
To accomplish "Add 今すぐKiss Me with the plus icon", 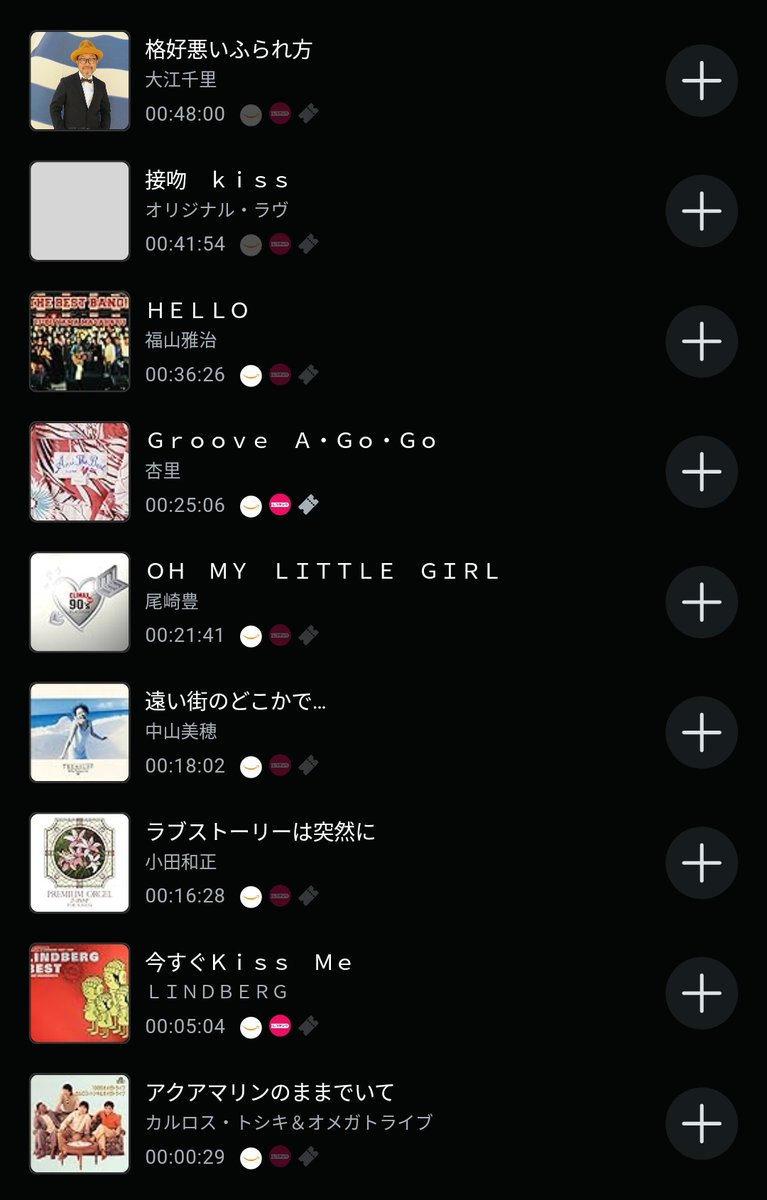I will tap(701, 993).
